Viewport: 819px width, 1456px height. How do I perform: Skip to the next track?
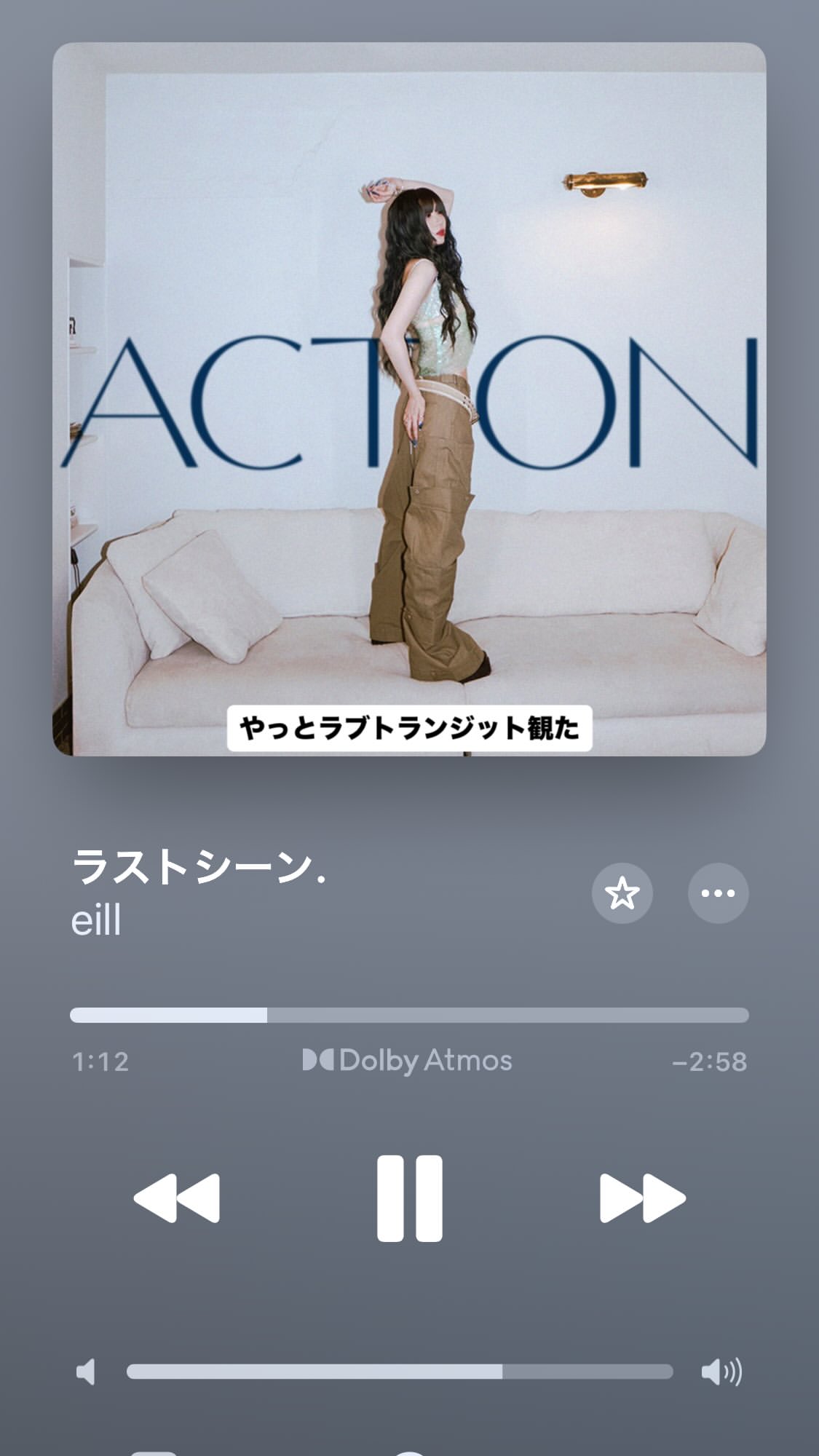(642, 1198)
